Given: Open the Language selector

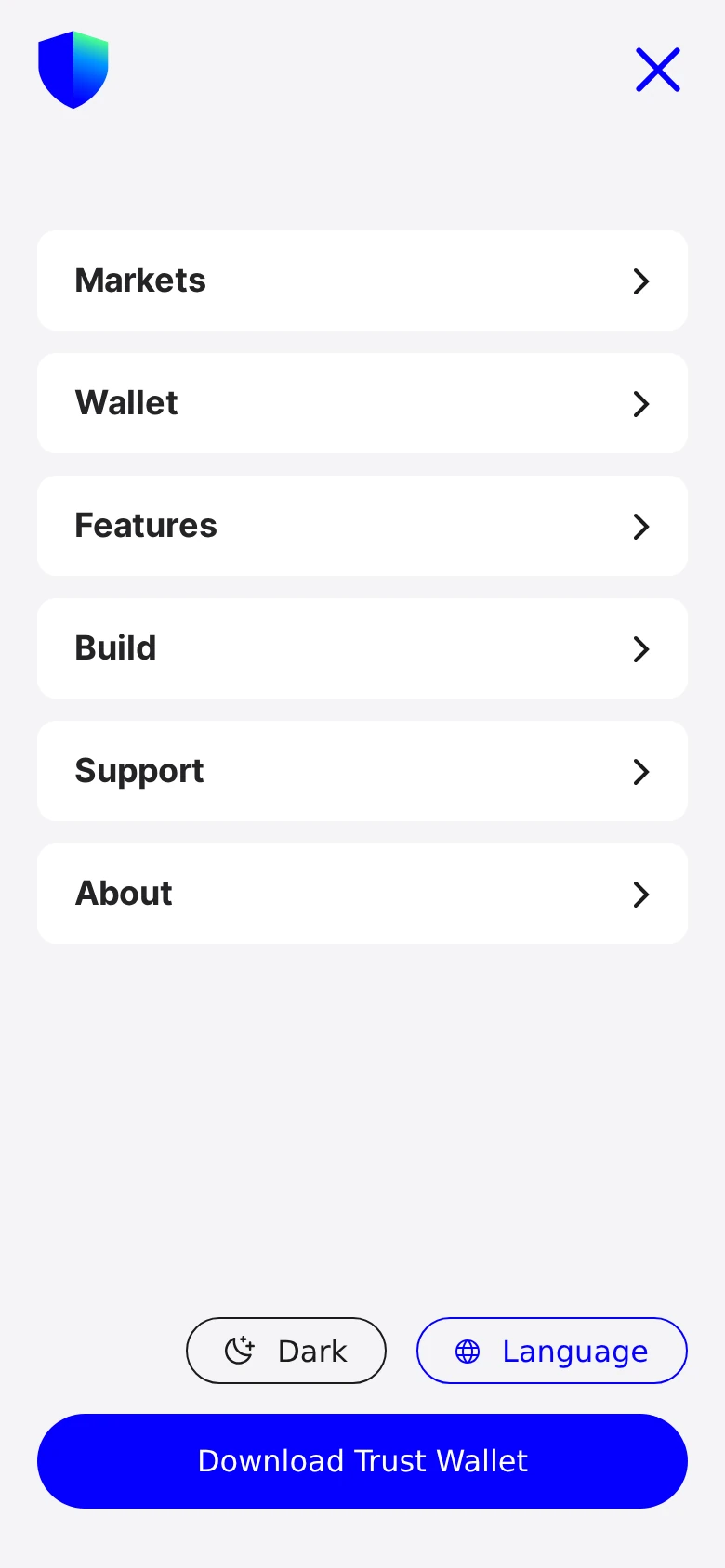Looking at the screenshot, I should click(552, 1351).
